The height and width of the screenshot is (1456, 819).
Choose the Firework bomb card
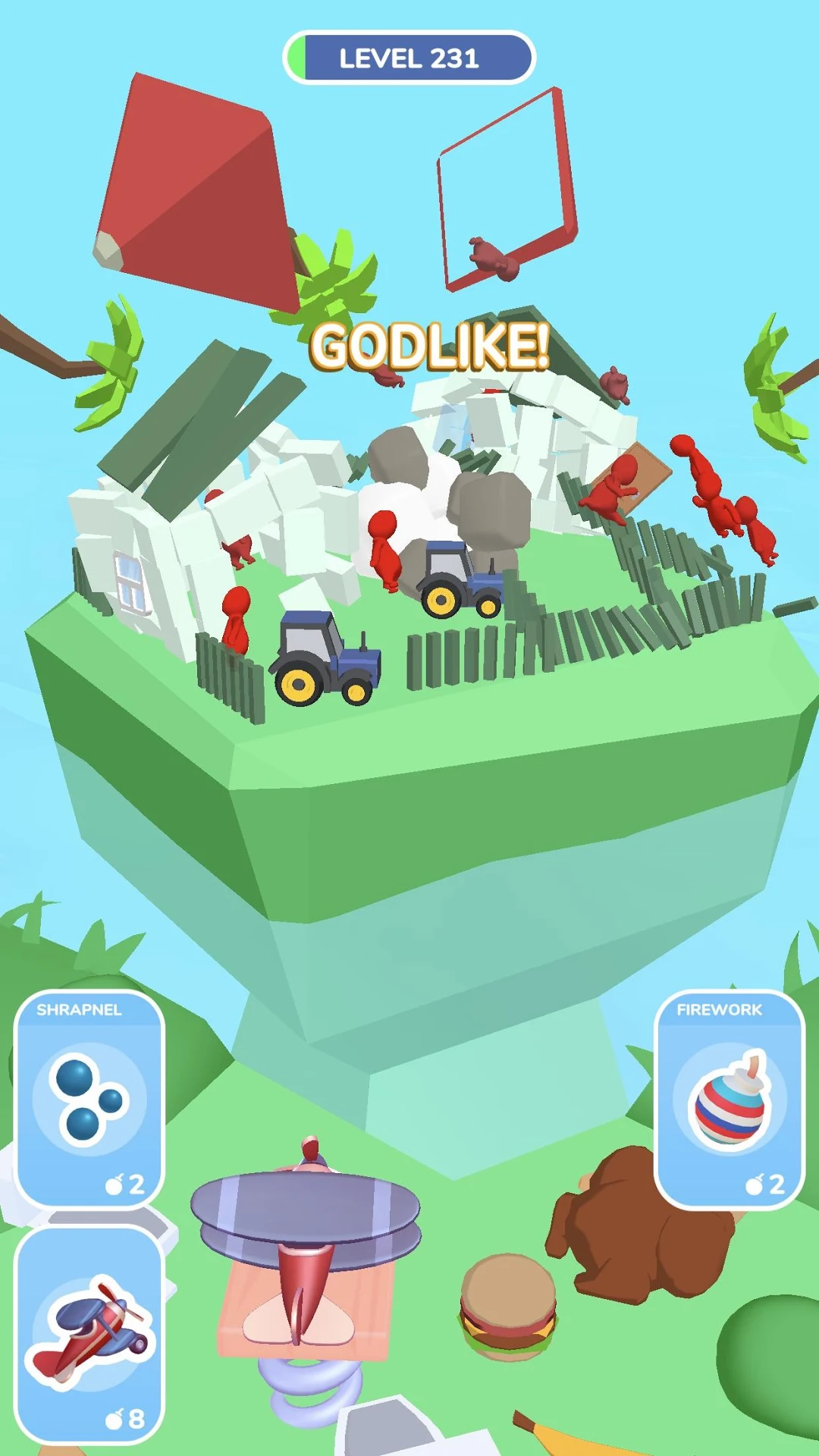pyautogui.click(x=729, y=1099)
